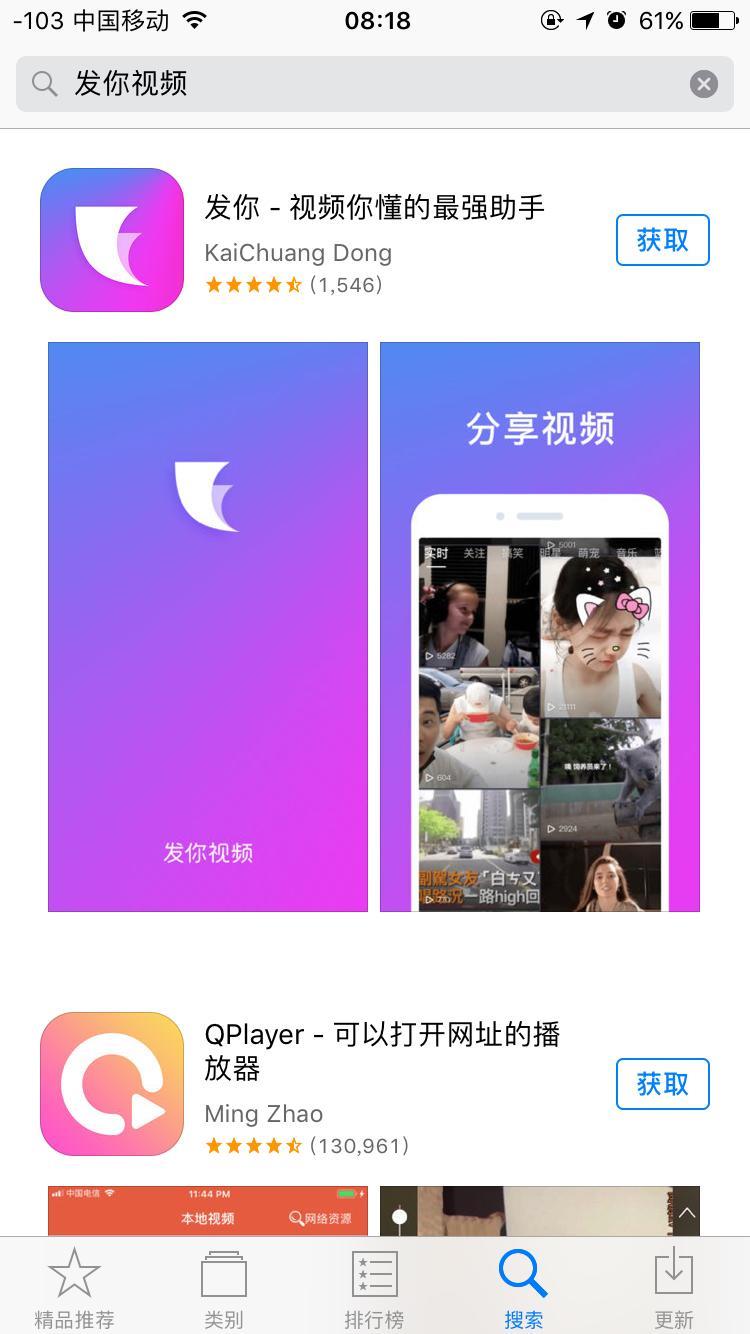Switch to the 类别 tab

point(224,1288)
